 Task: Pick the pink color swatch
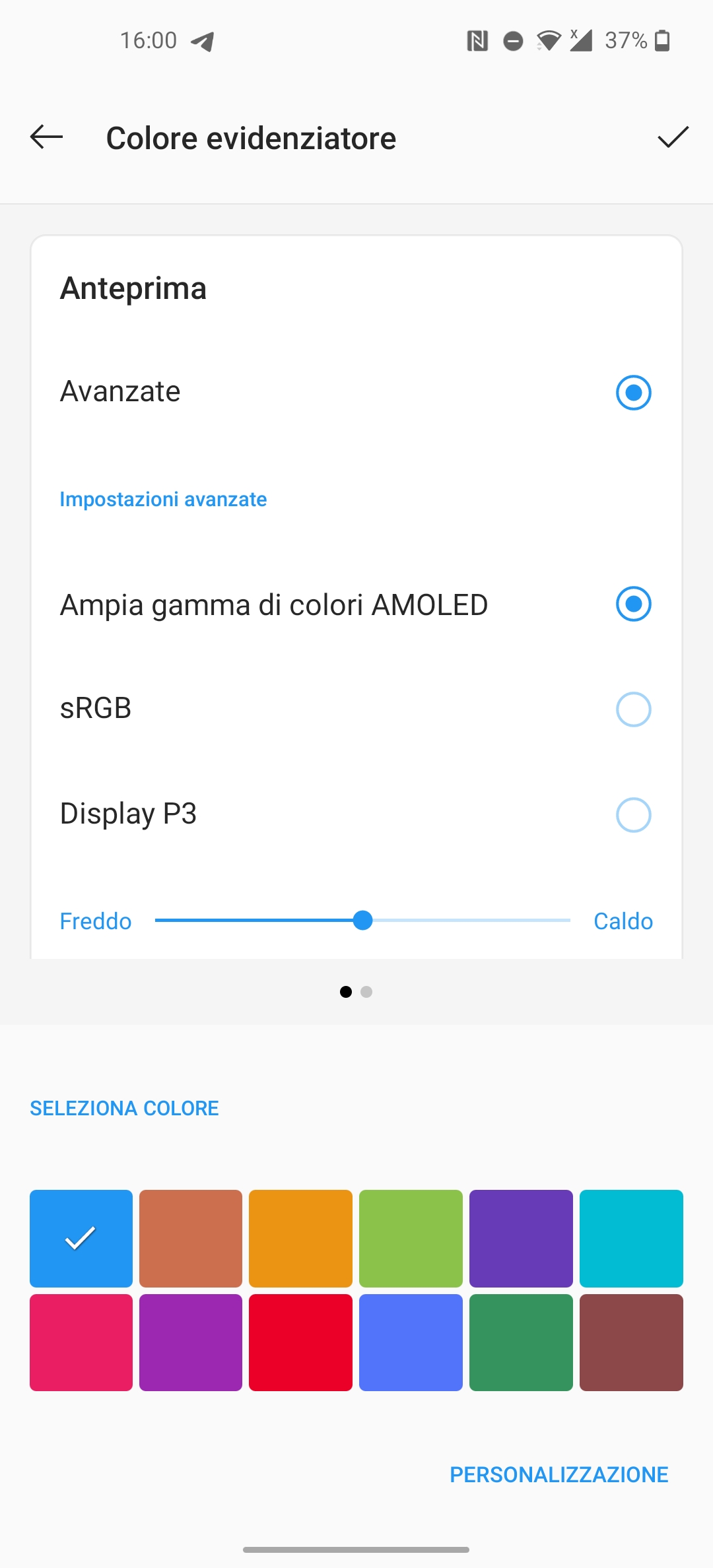tap(81, 1342)
